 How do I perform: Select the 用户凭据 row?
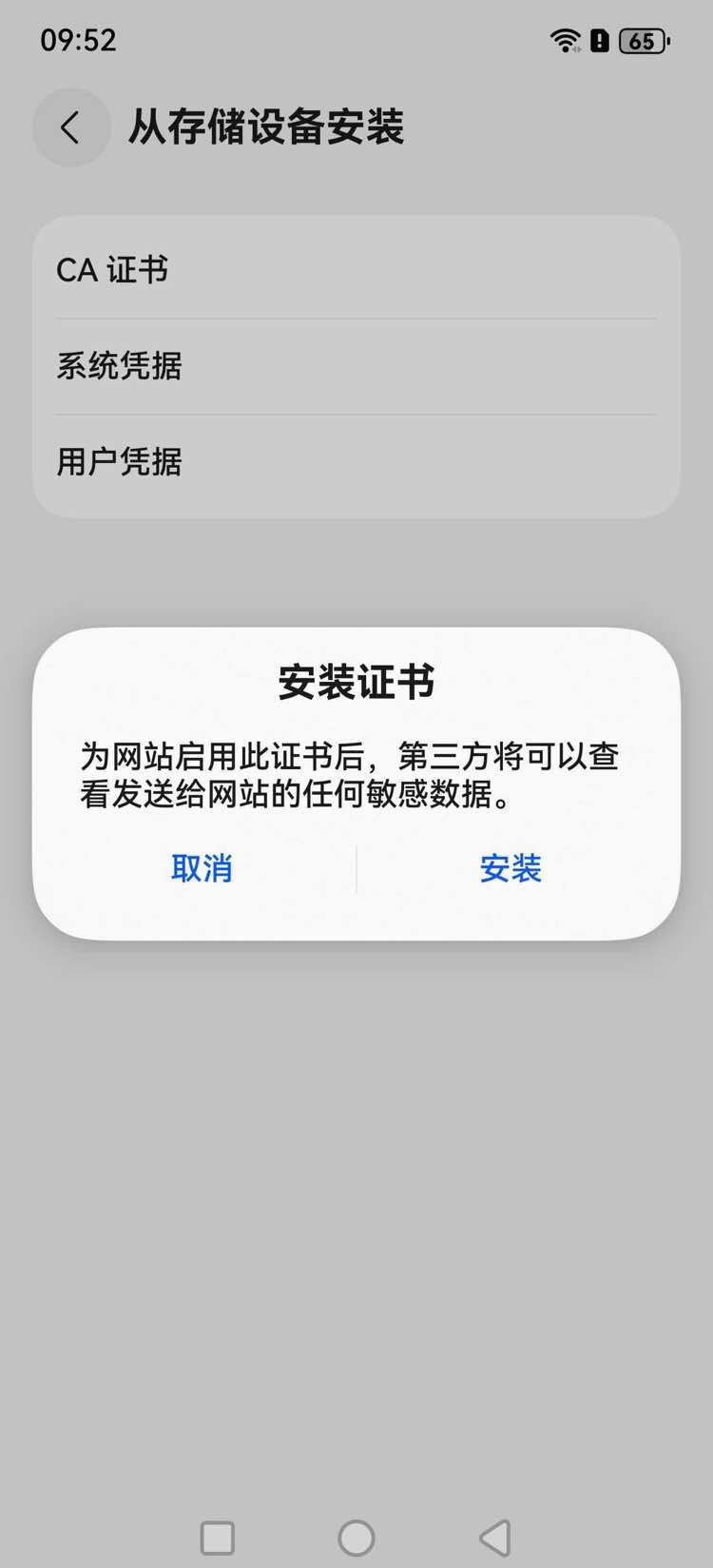(356, 462)
